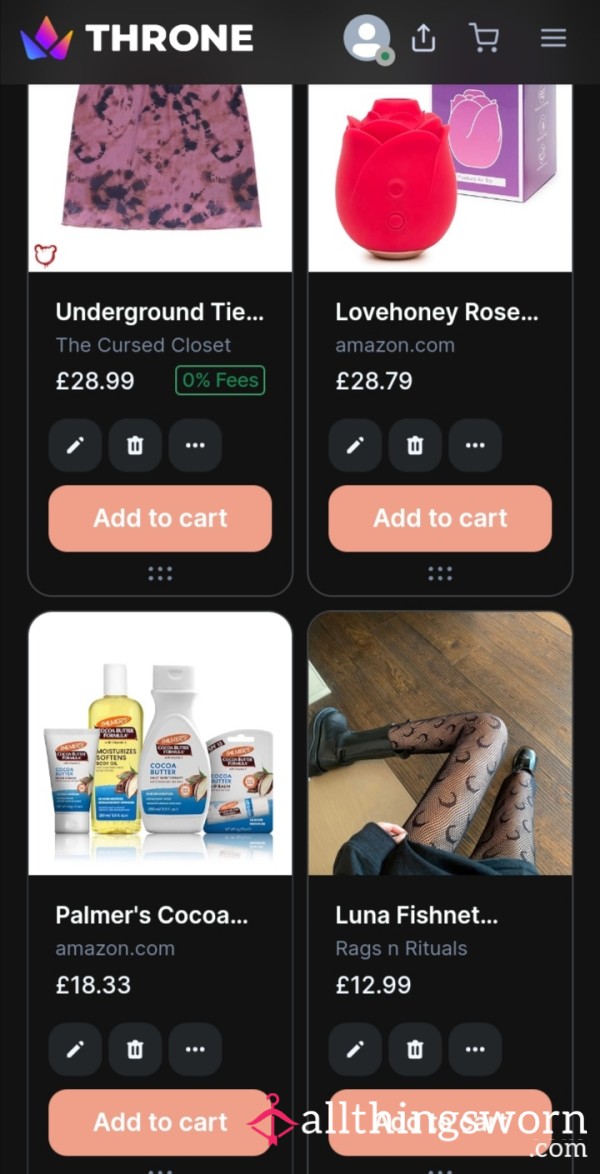Edit the Underground Tie item
Screen dimensions: 600x1174
(x=75, y=445)
